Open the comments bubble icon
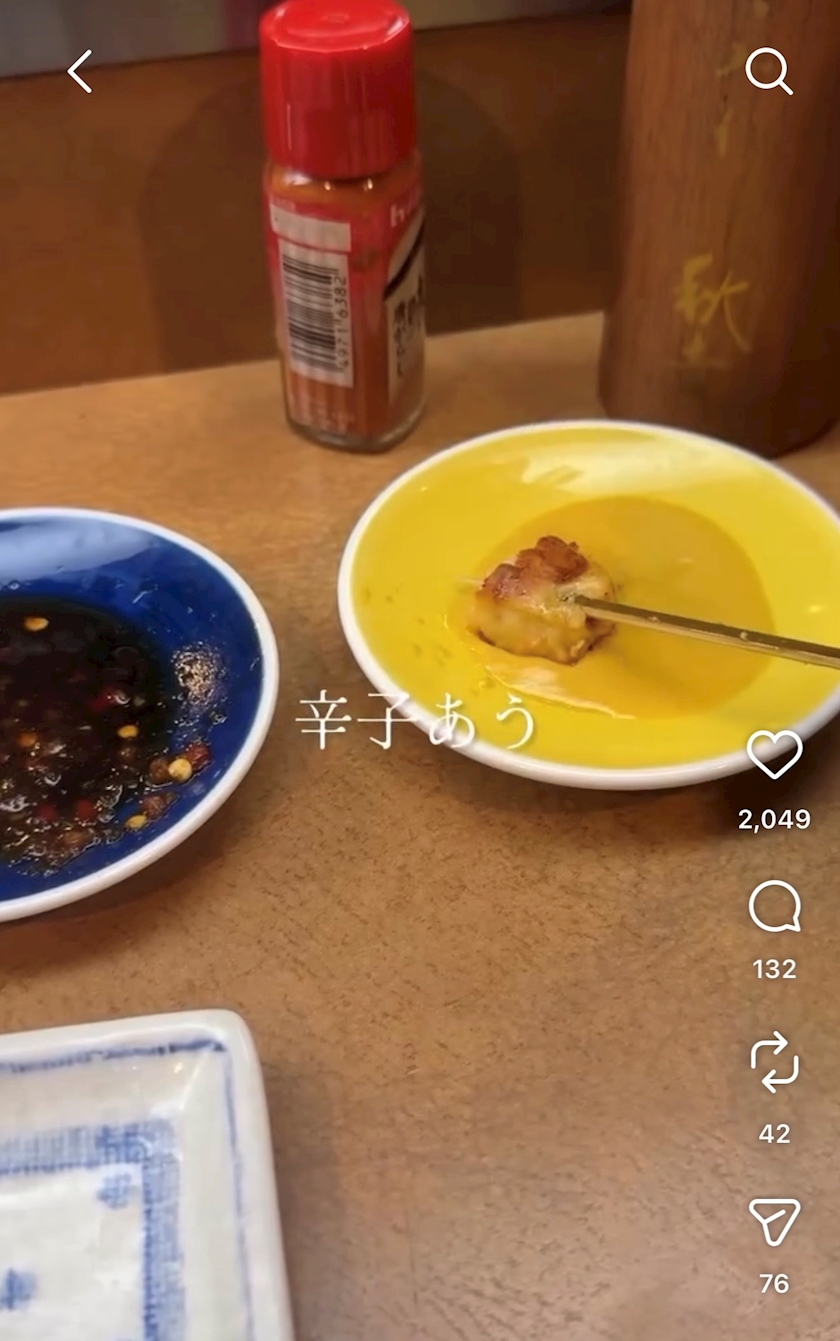Screen dimensions: 840x1341 (775, 907)
